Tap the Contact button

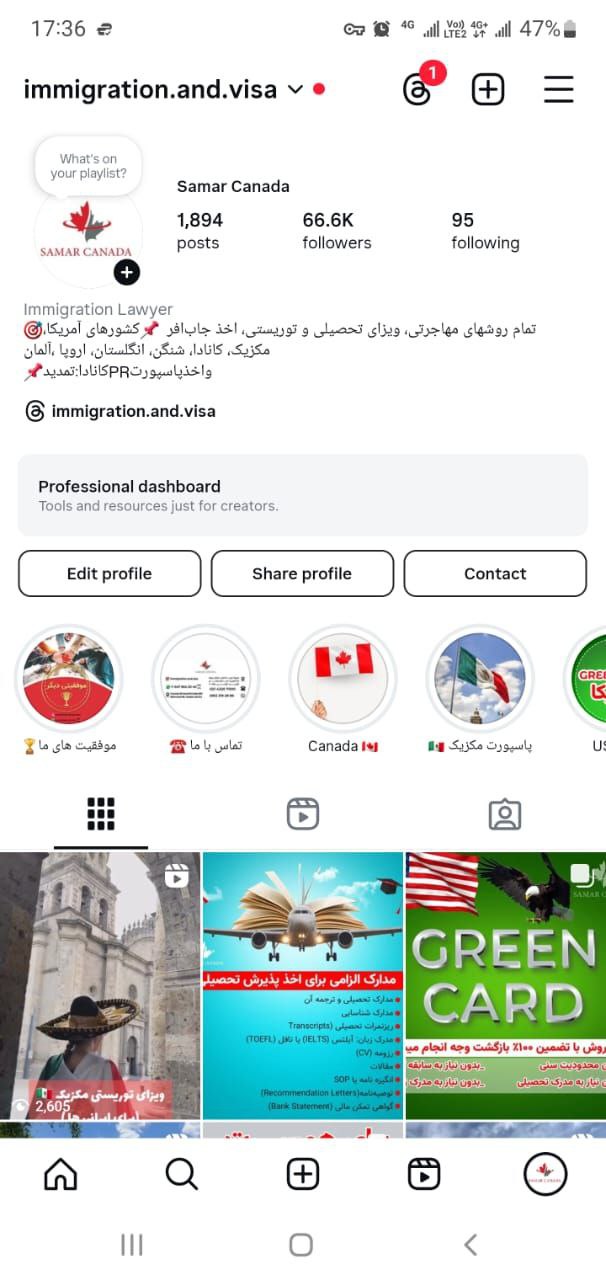pos(495,574)
